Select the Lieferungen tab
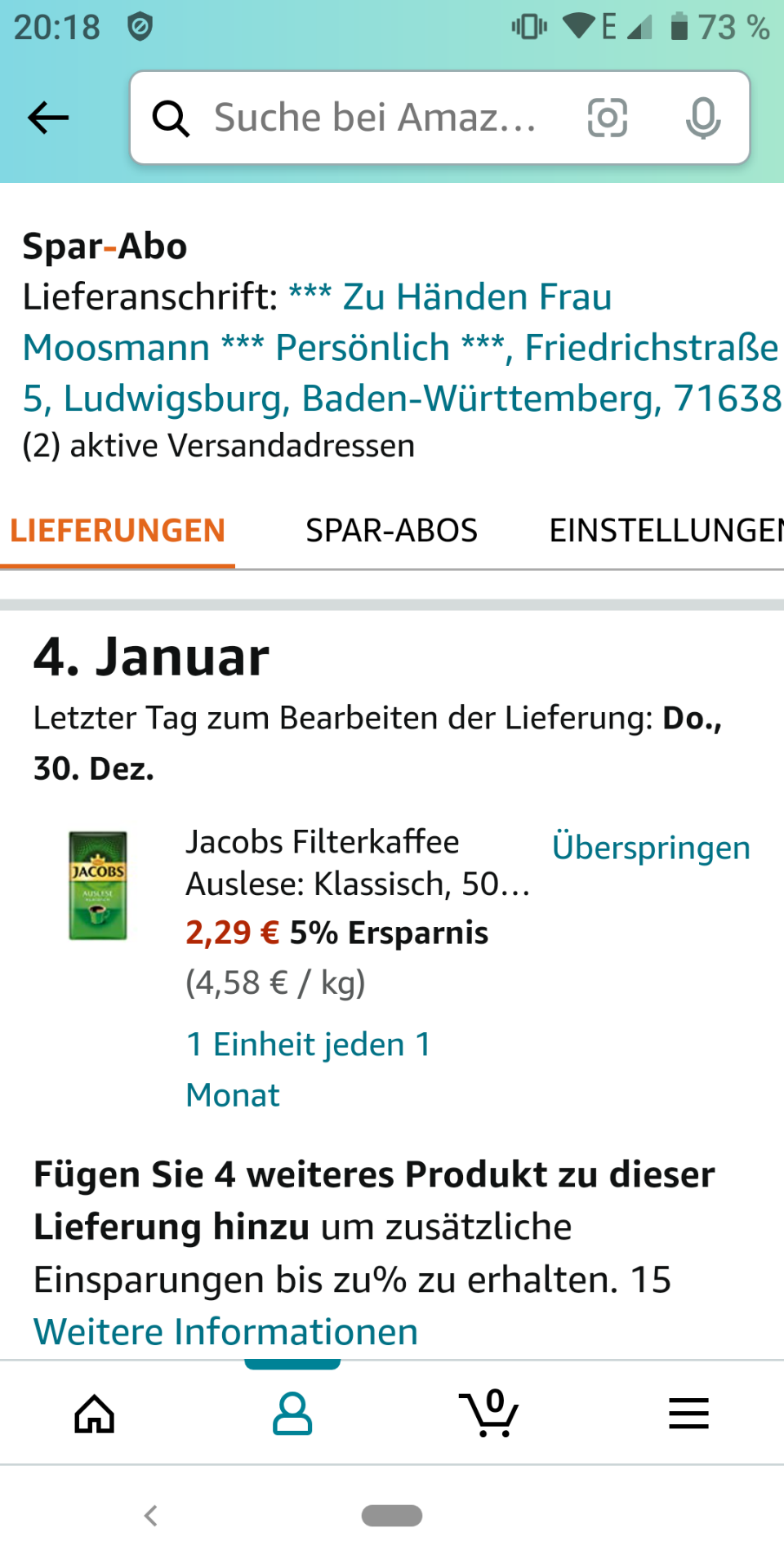The height and width of the screenshot is (1568, 784). point(118,530)
